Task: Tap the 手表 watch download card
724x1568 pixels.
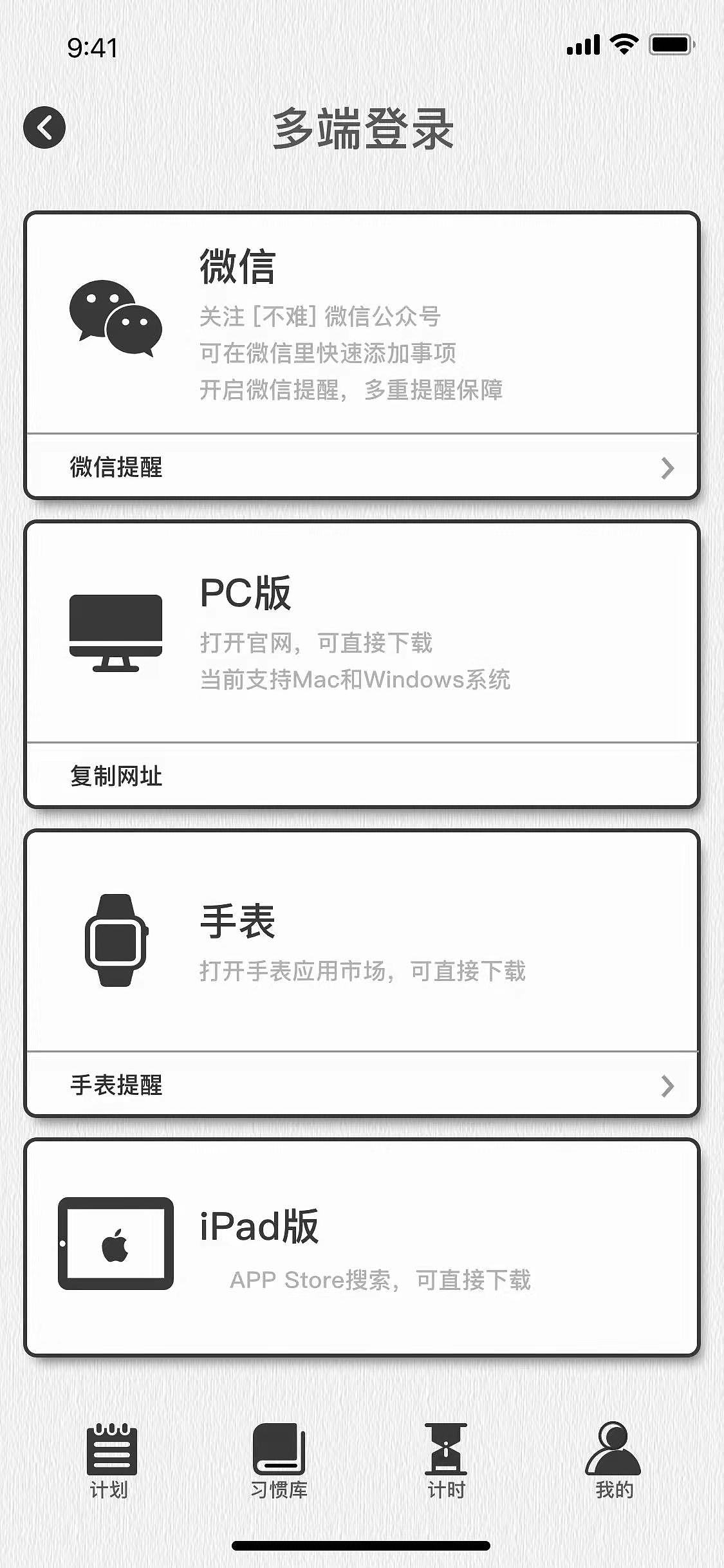Action: point(362,940)
